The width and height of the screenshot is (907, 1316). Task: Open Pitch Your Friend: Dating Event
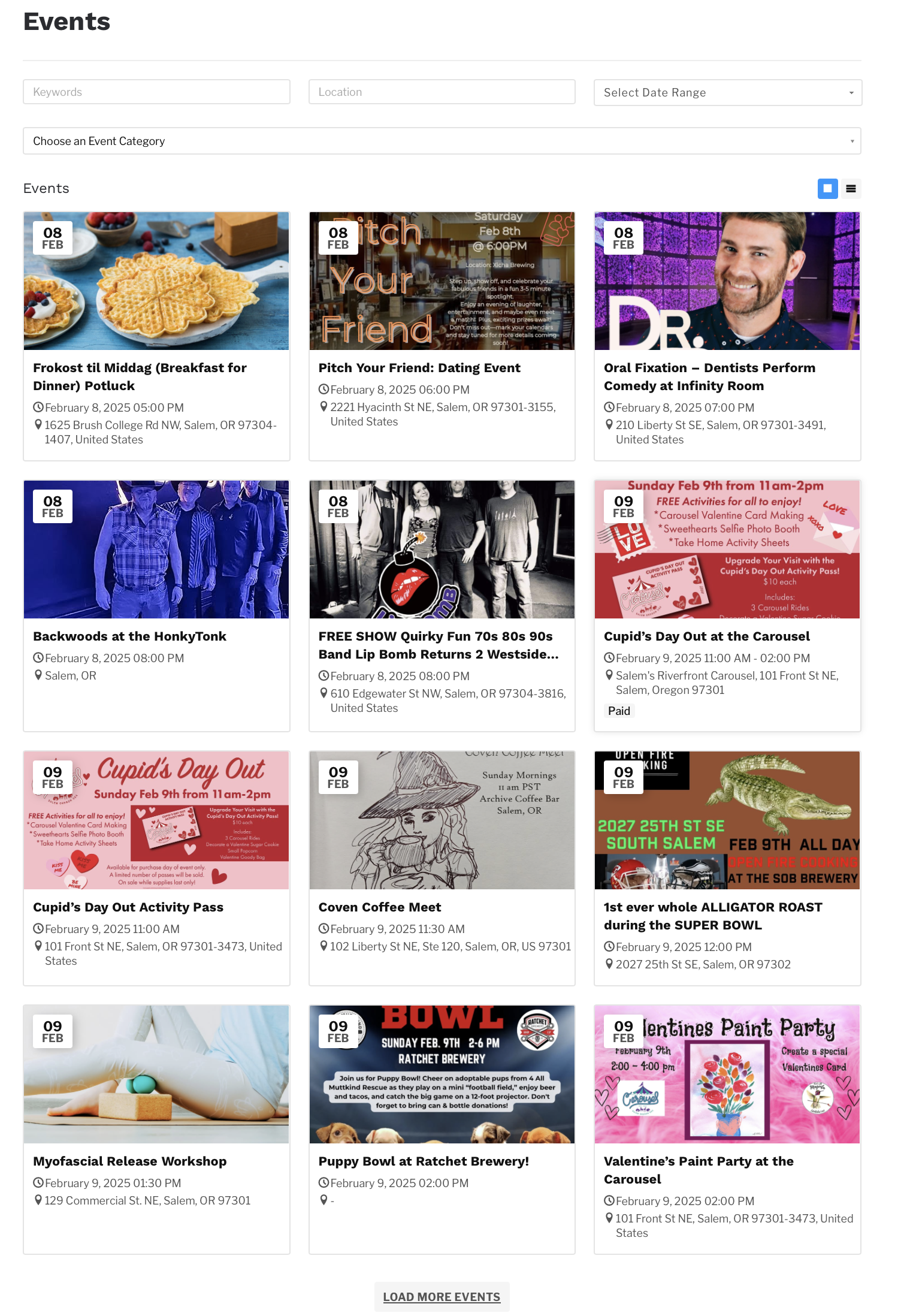pos(419,368)
